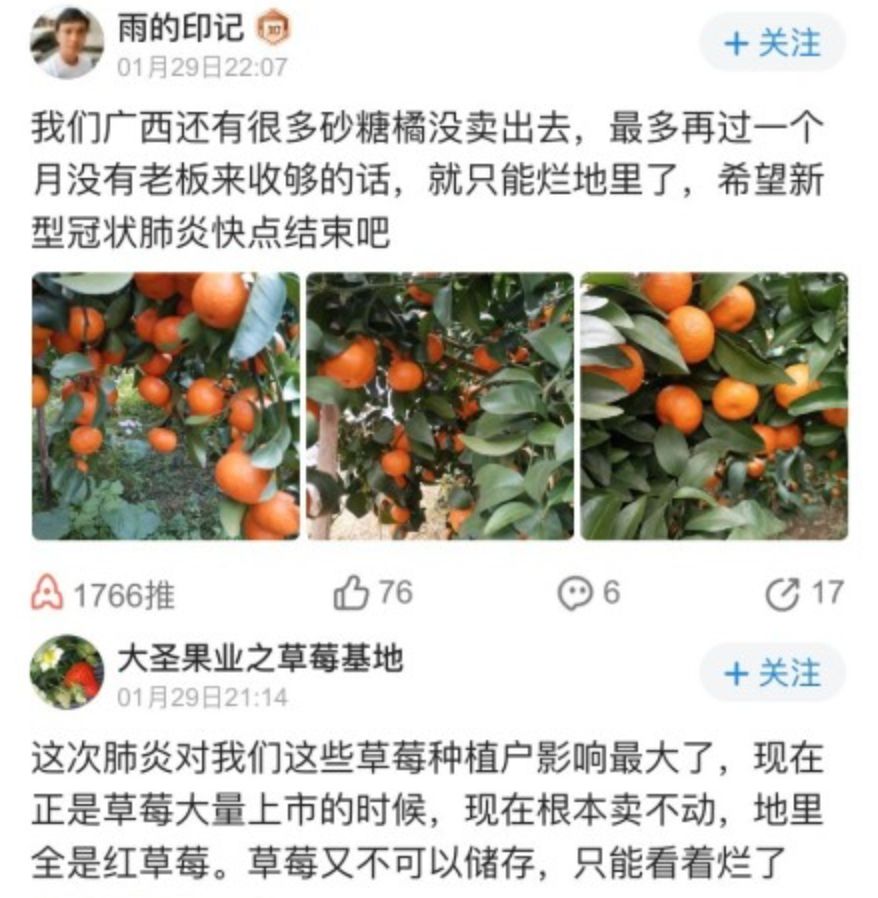
Task: Open username 大圣果业之草莓基地
Action: [260, 658]
